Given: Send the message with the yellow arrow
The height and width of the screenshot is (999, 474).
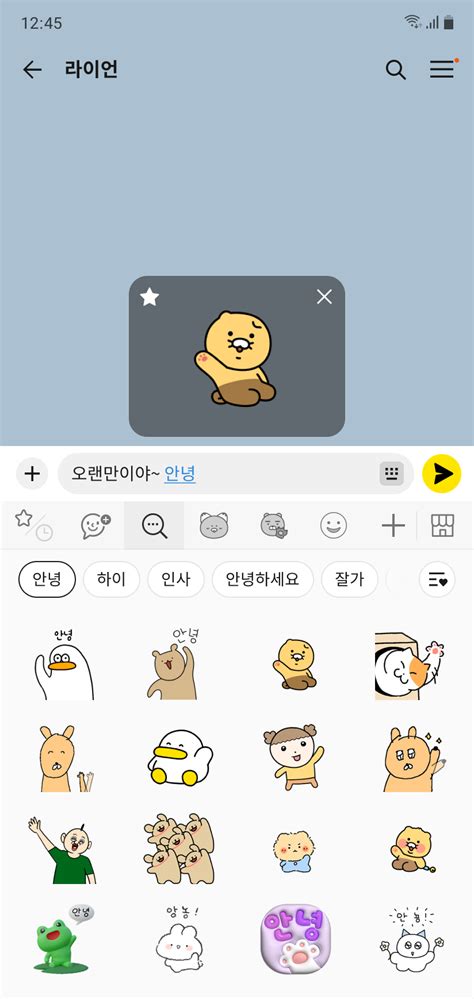Looking at the screenshot, I should 442,473.
